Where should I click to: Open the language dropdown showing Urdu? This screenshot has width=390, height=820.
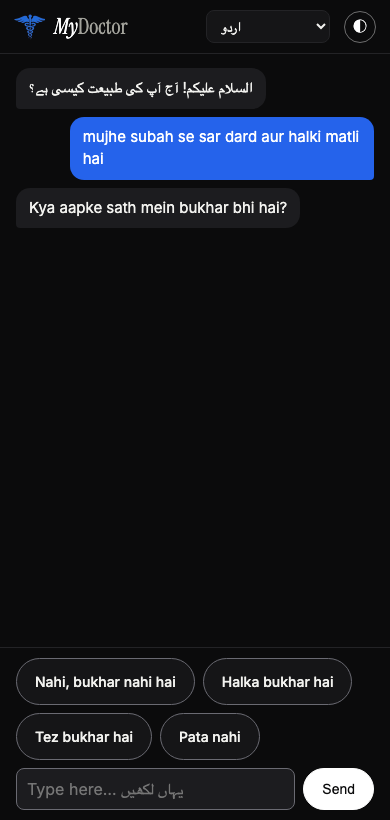(268, 27)
